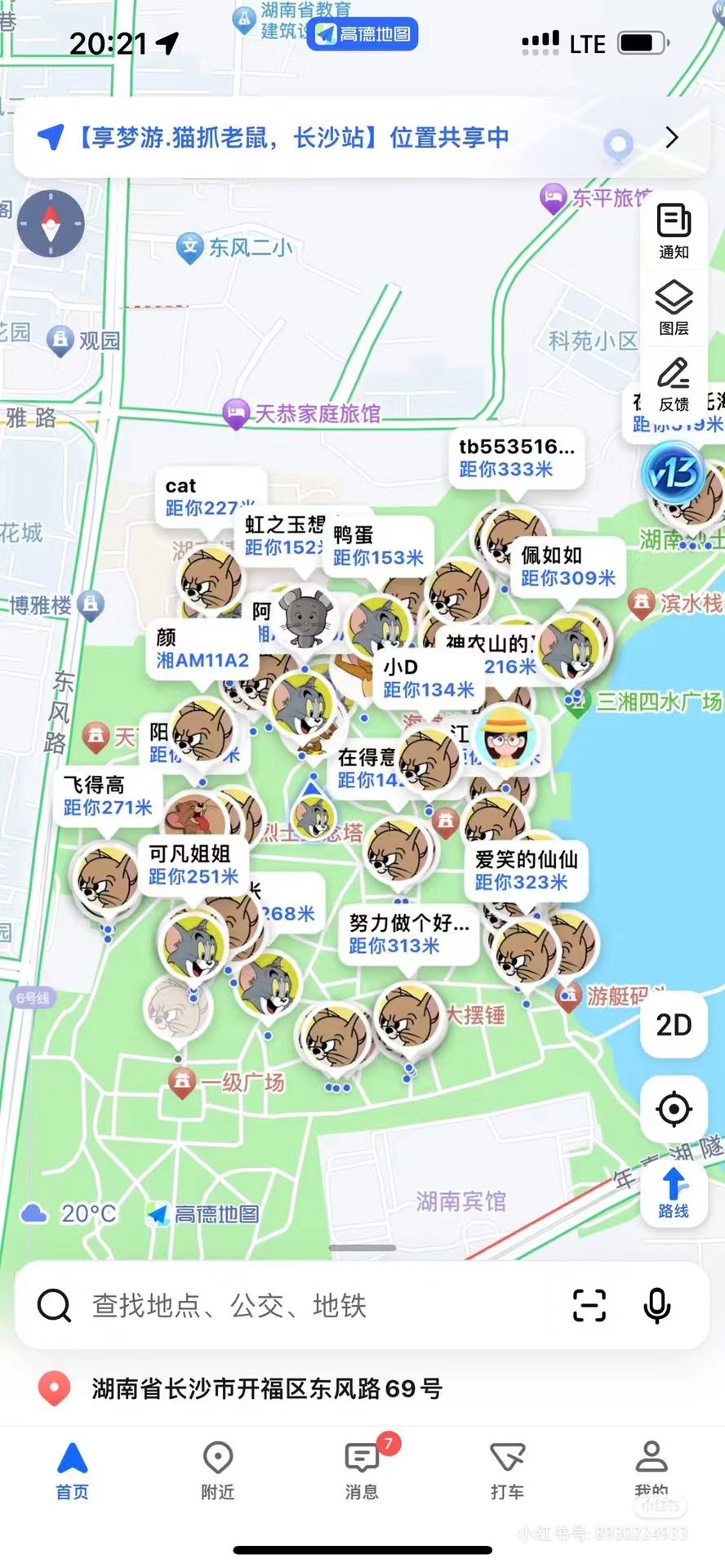Open 通知 notifications panel
725x1568 pixels.
tap(674, 232)
